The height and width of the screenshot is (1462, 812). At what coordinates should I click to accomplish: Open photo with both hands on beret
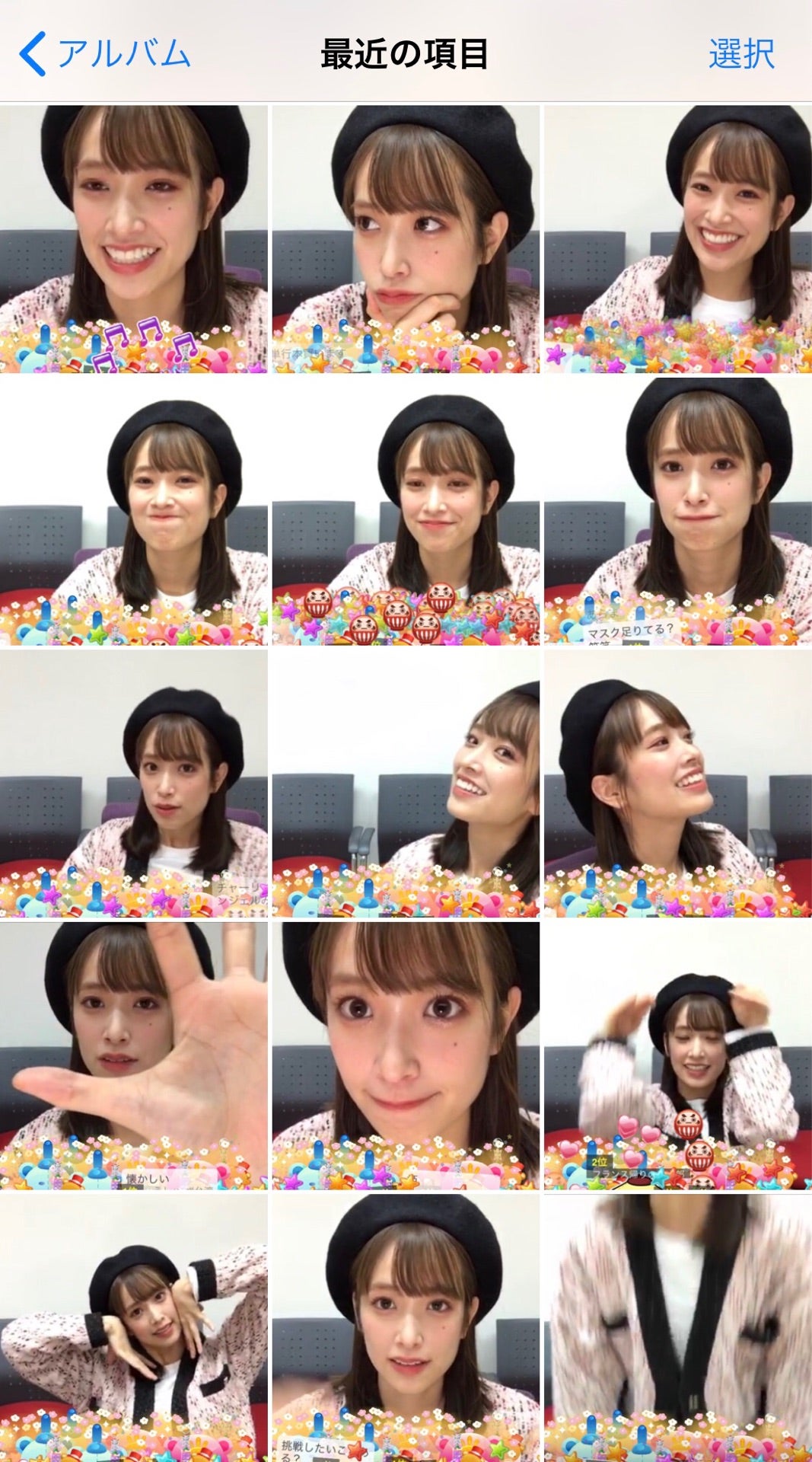tap(677, 1055)
